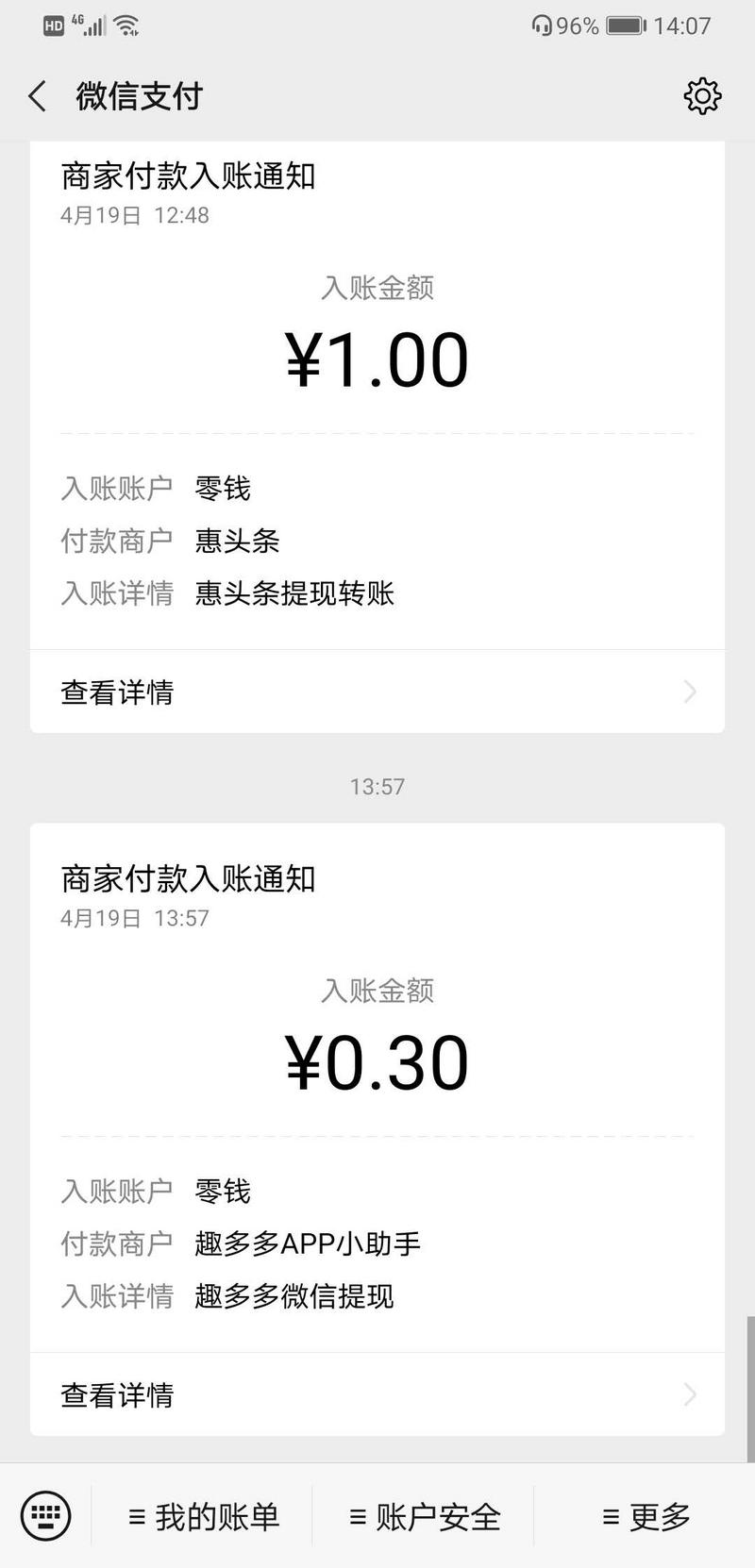Viewport: 755px width, 1568px height.
Task: Open WeChat Pay settings via gear icon
Action: 701,95
